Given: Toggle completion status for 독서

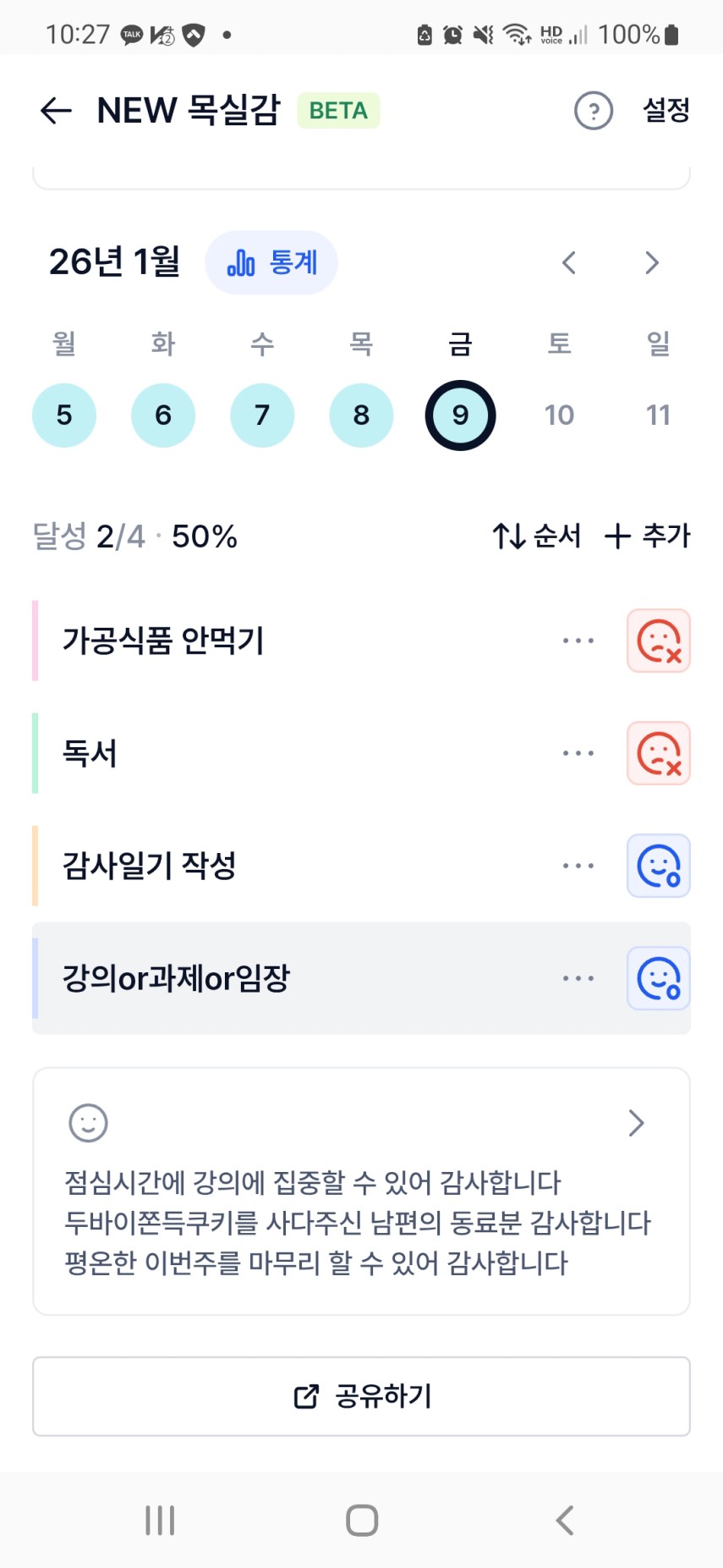Looking at the screenshot, I should [x=658, y=753].
